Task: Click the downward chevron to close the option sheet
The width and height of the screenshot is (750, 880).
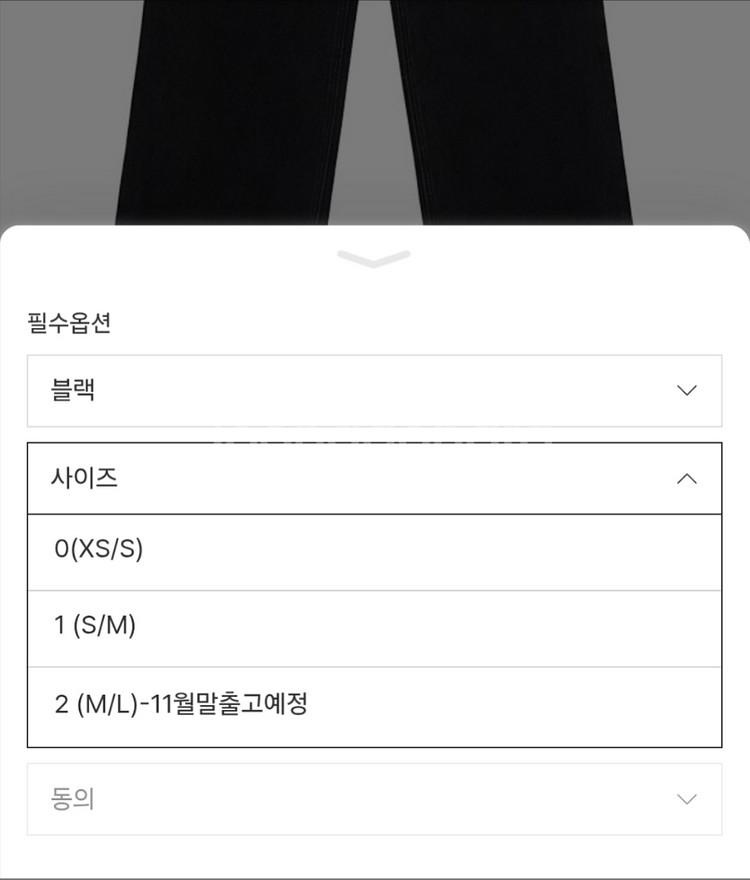Action: click(x=374, y=258)
